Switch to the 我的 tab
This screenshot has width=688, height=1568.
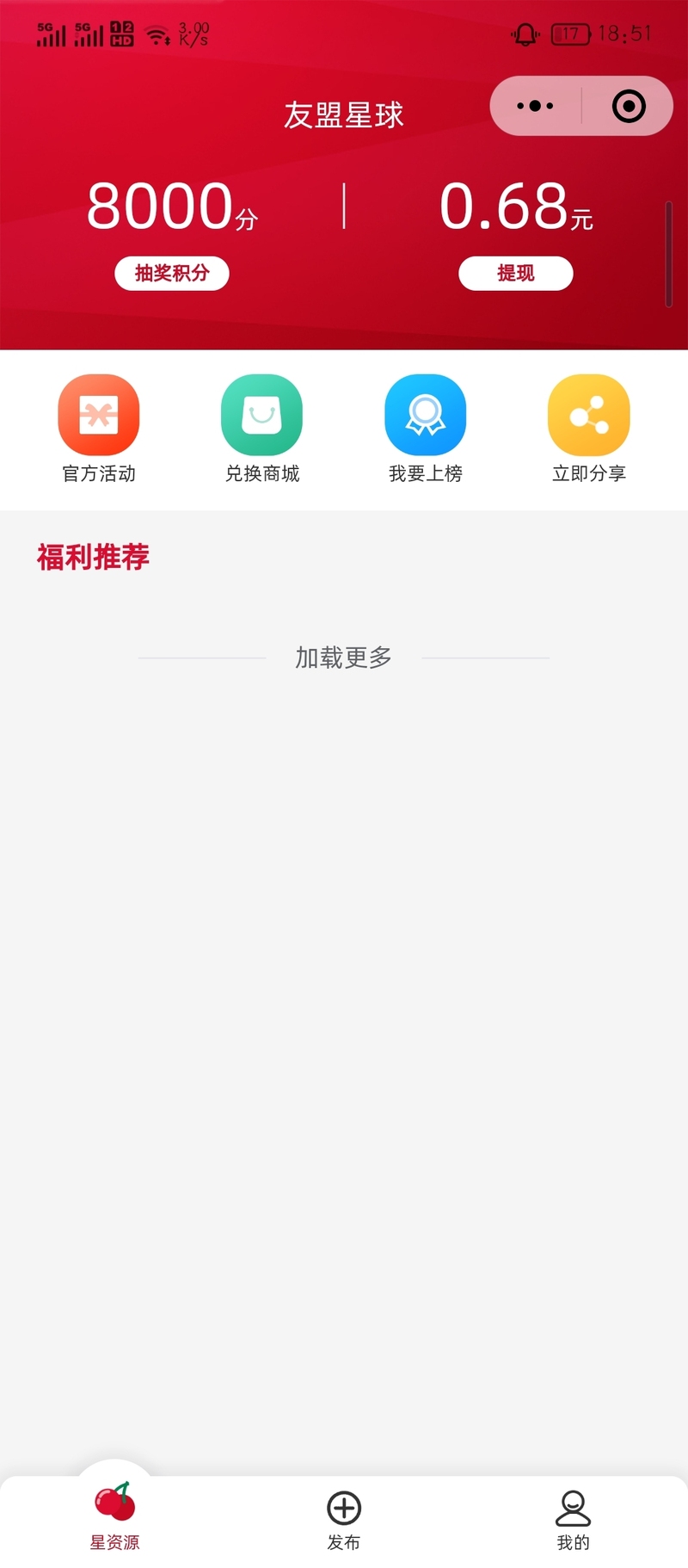click(x=573, y=1521)
